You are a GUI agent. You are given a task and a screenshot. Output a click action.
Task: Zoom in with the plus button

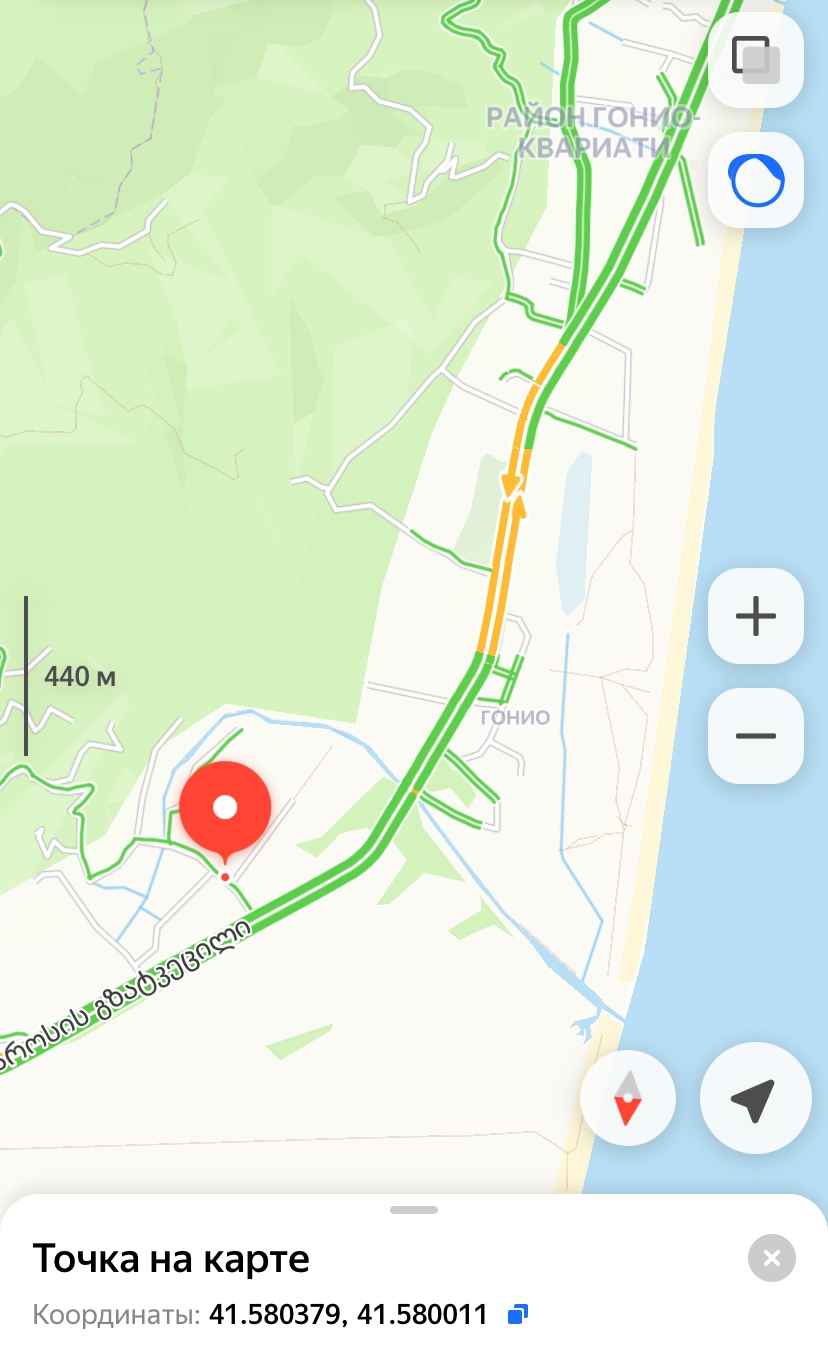click(x=756, y=616)
